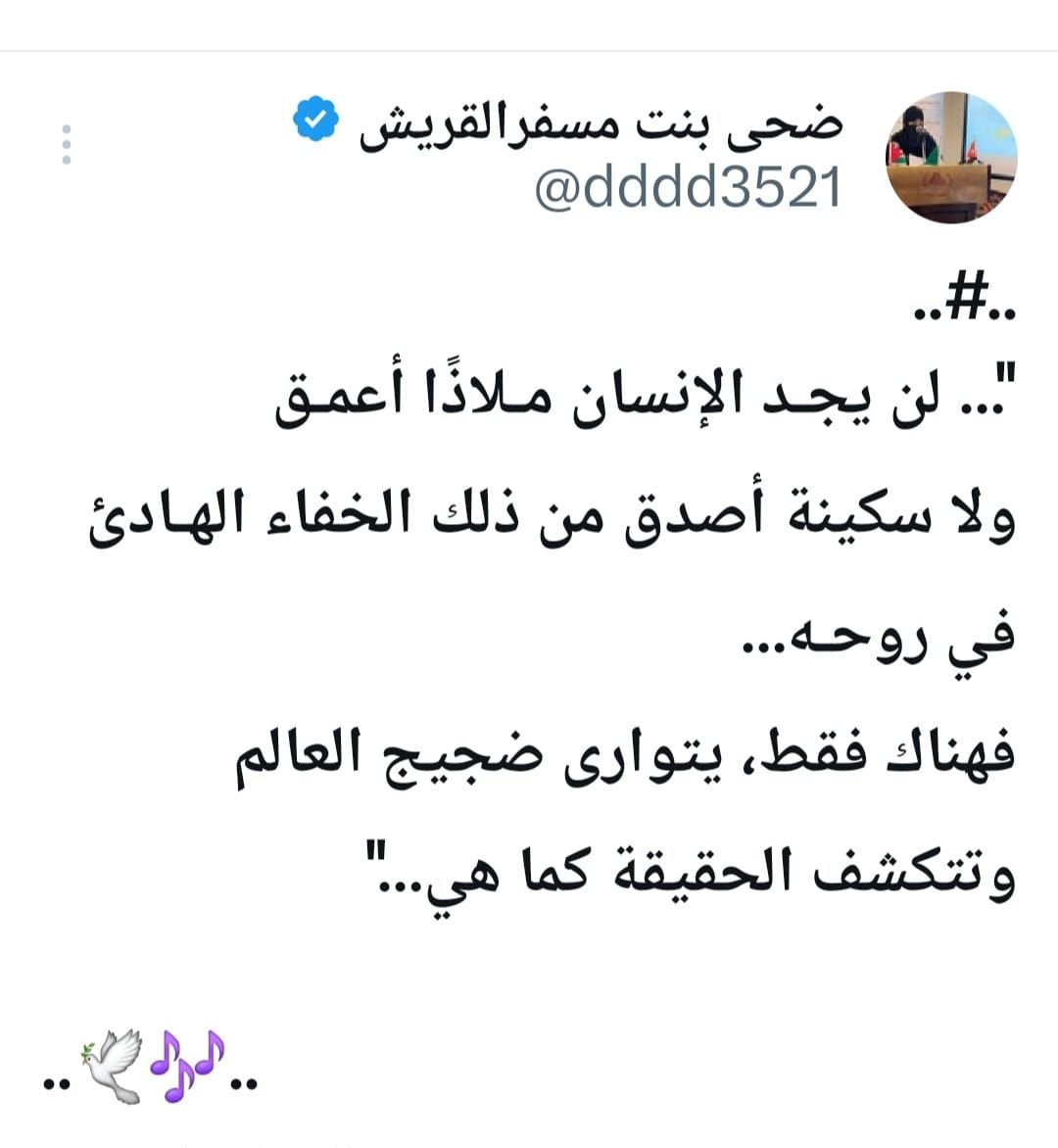
Task: Open the tweet's three-dot overflow menu
Action: (x=66, y=144)
